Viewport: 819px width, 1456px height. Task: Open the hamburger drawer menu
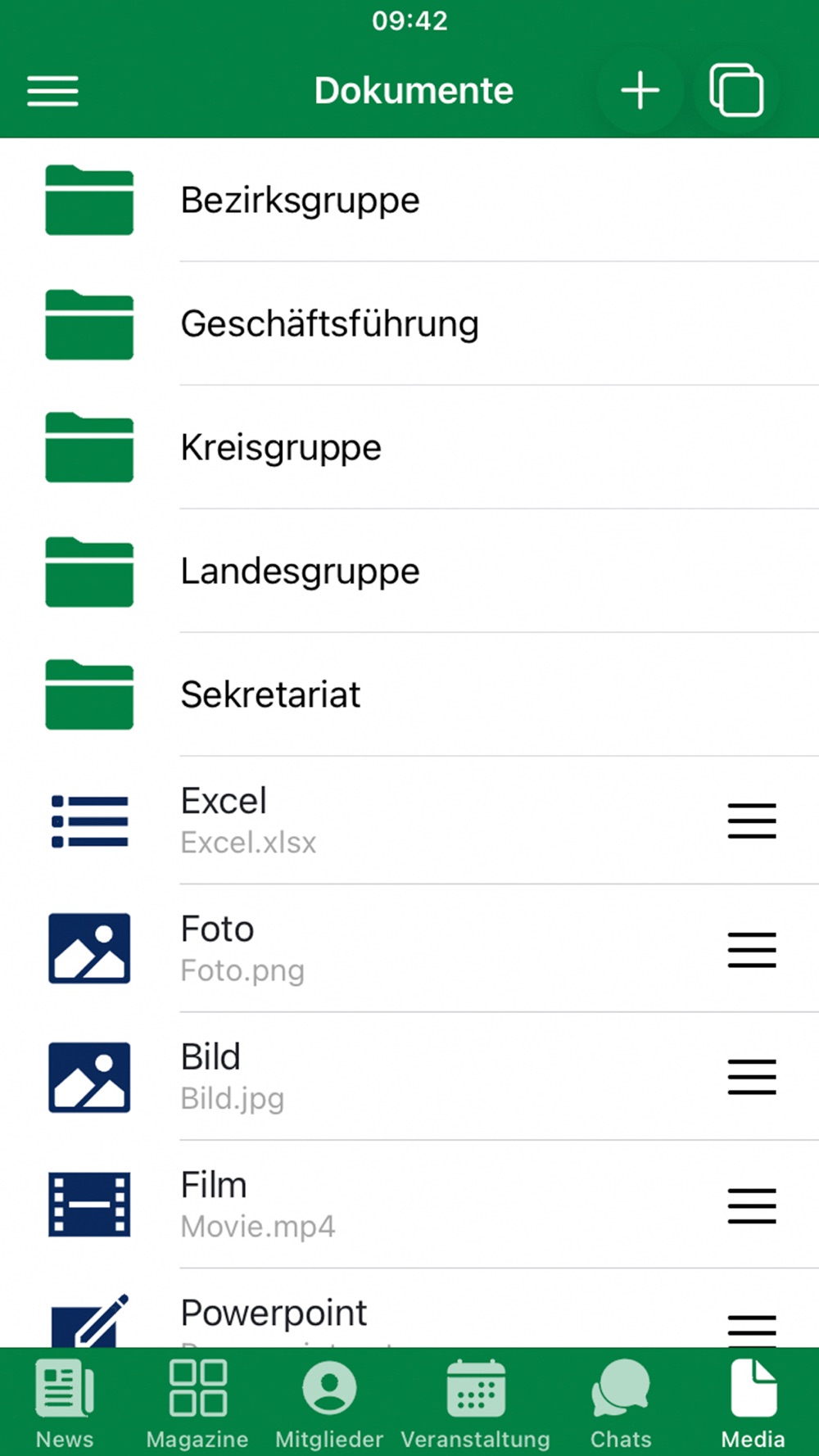click(x=52, y=91)
